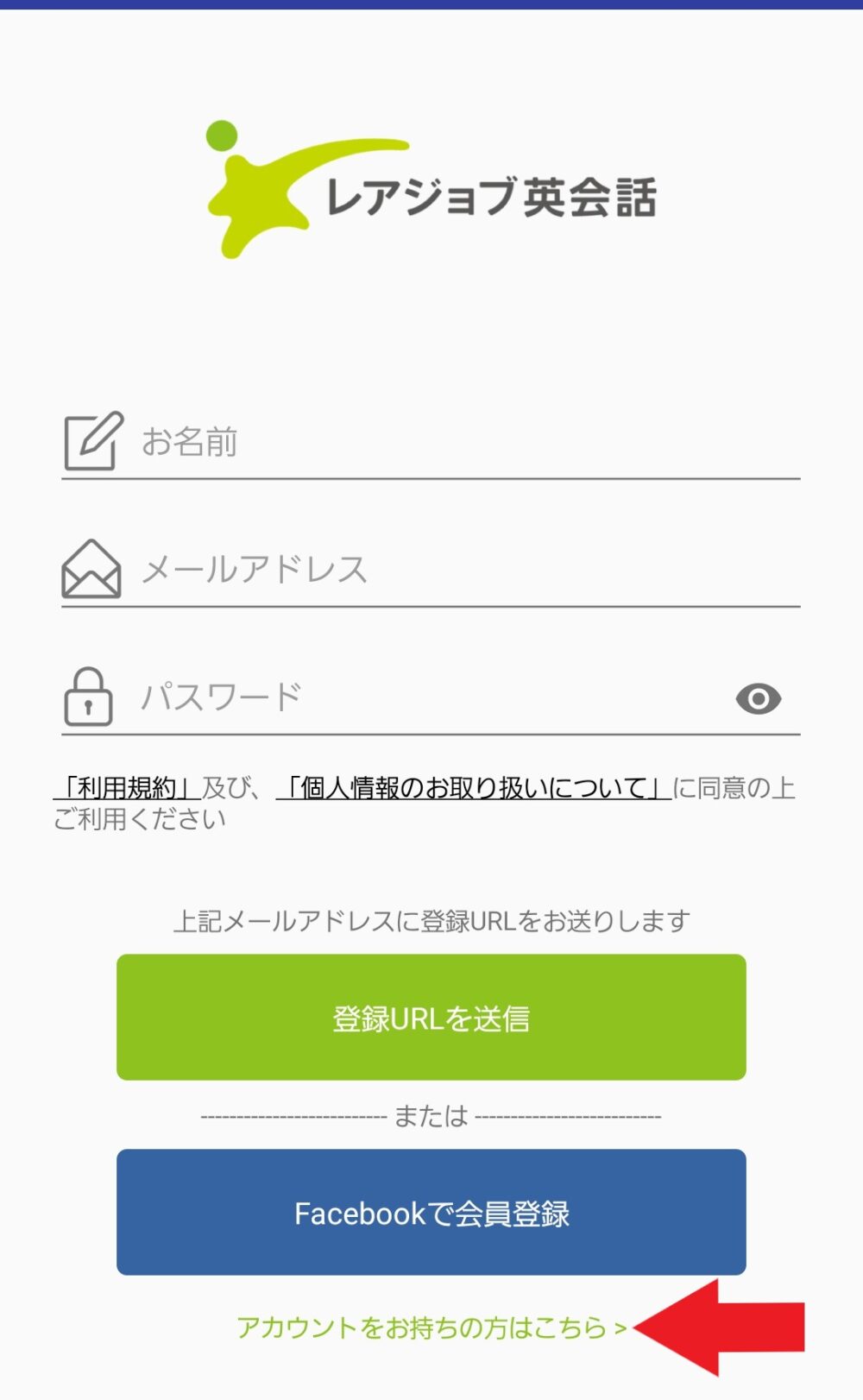Focus the メールアドレス email field
The width and height of the screenshot is (863, 1400).
[x=431, y=570]
